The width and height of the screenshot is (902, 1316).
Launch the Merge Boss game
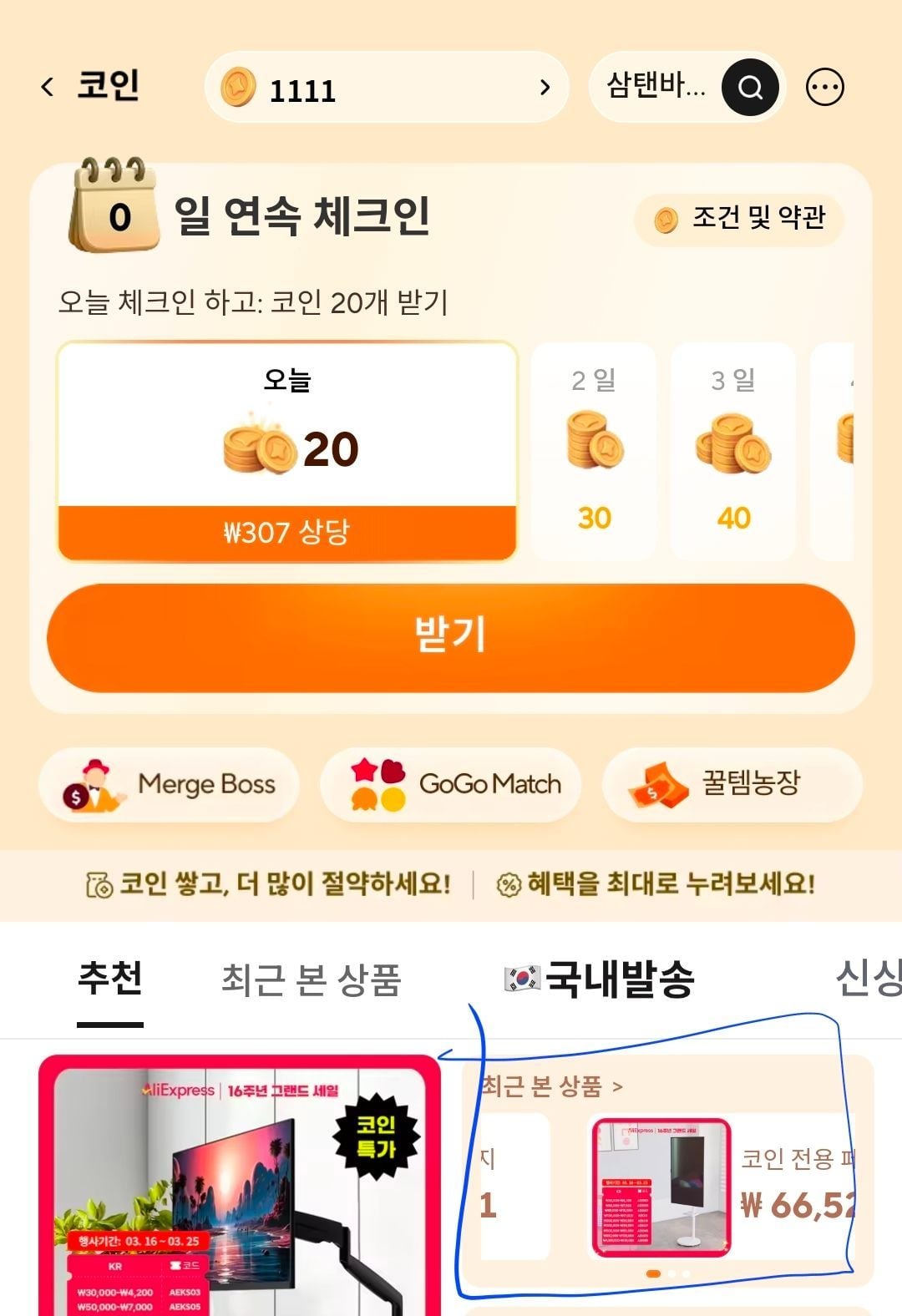[169, 784]
